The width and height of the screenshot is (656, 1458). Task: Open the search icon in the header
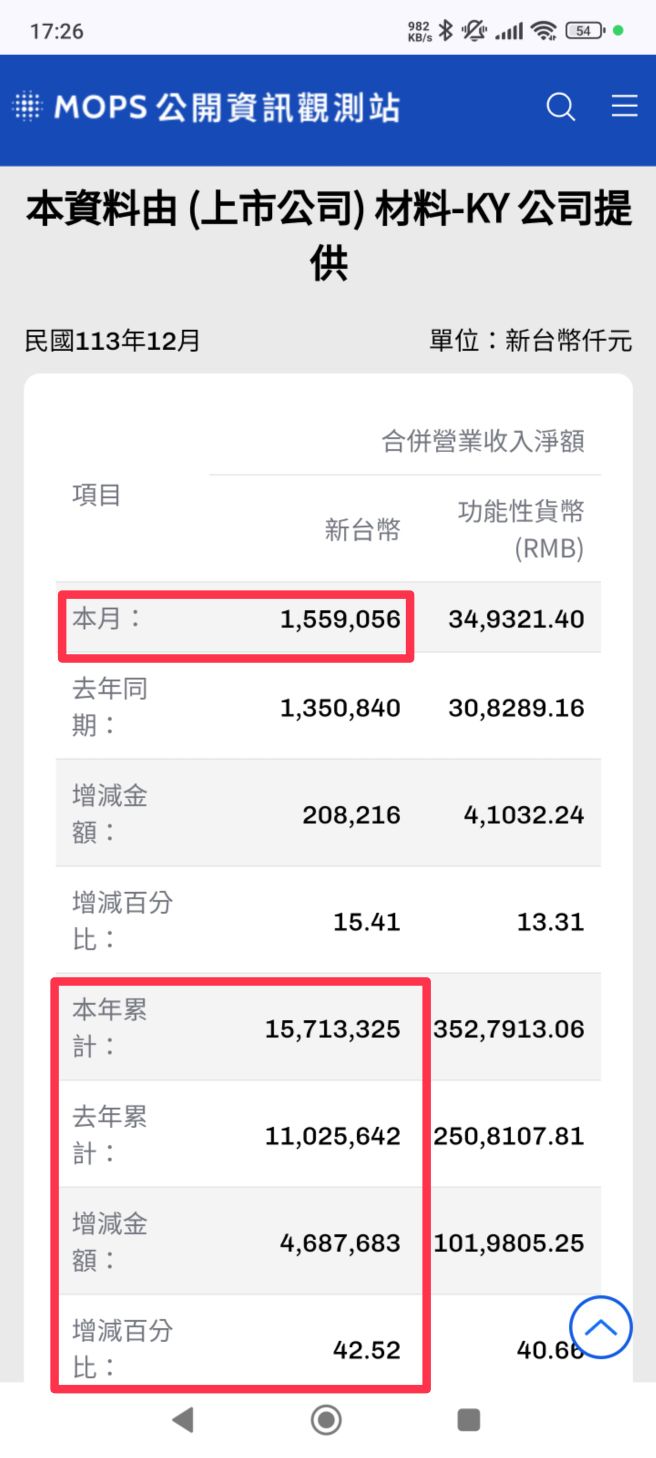click(x=561, y=107)
